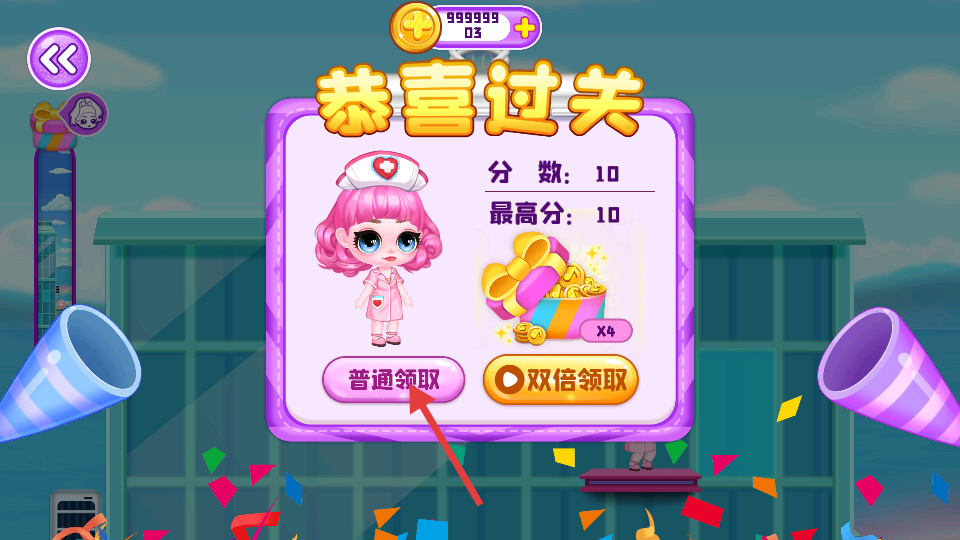Tap the purple back arrow button
The height and width of the screenshot is (540, 960).
tap(59, 59)
